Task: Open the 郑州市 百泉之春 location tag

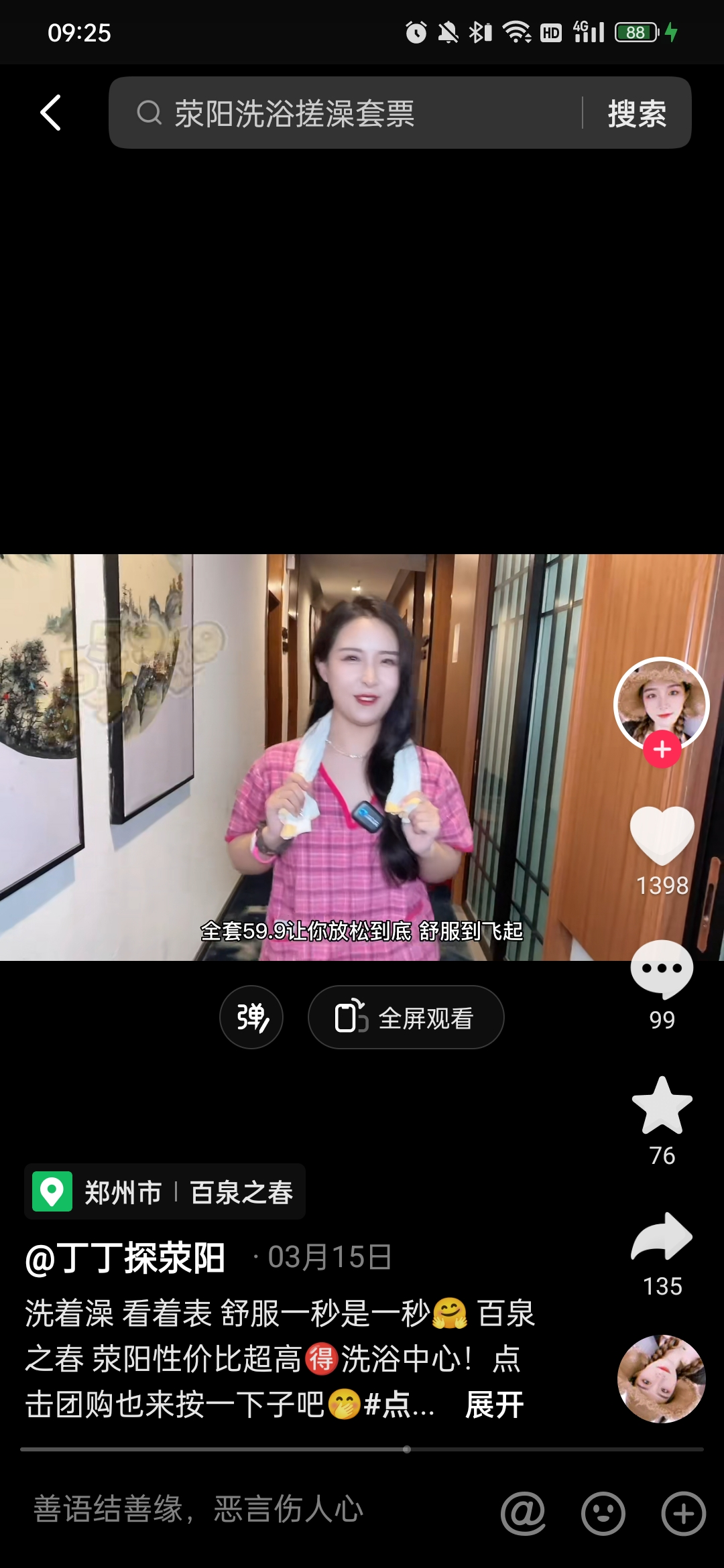Action: 165,1192
